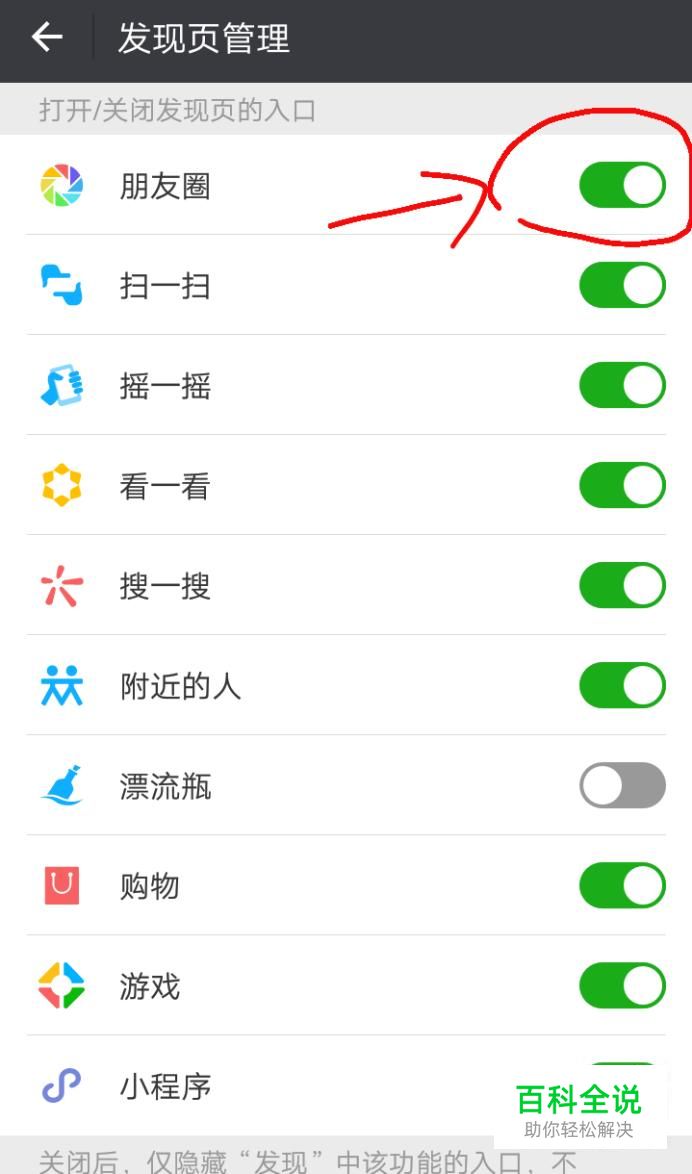This screenshot has width=692, height=1174.
Task: Enable the 漂流瓶 switch
Action: point(622,785)
